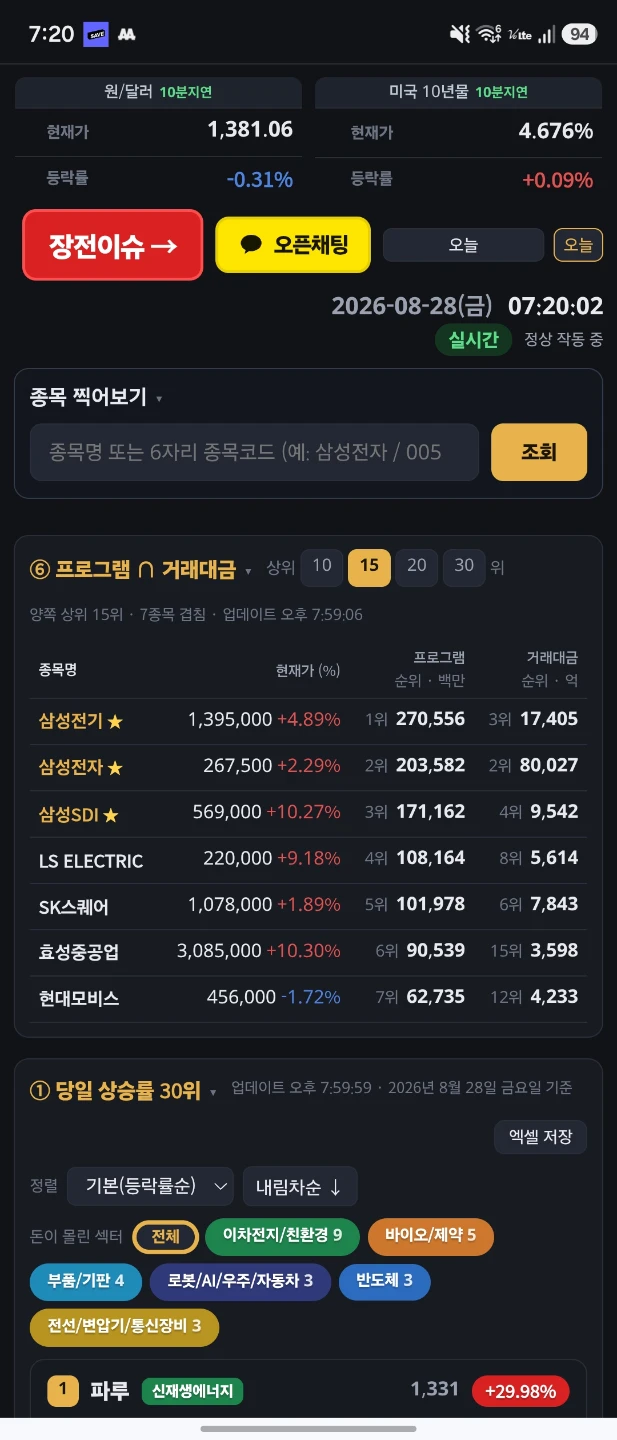The height and width of the screenshot is (1440, 617).
Task: Open the yellow 오픈채팅 button
Action: click(293, 245)
